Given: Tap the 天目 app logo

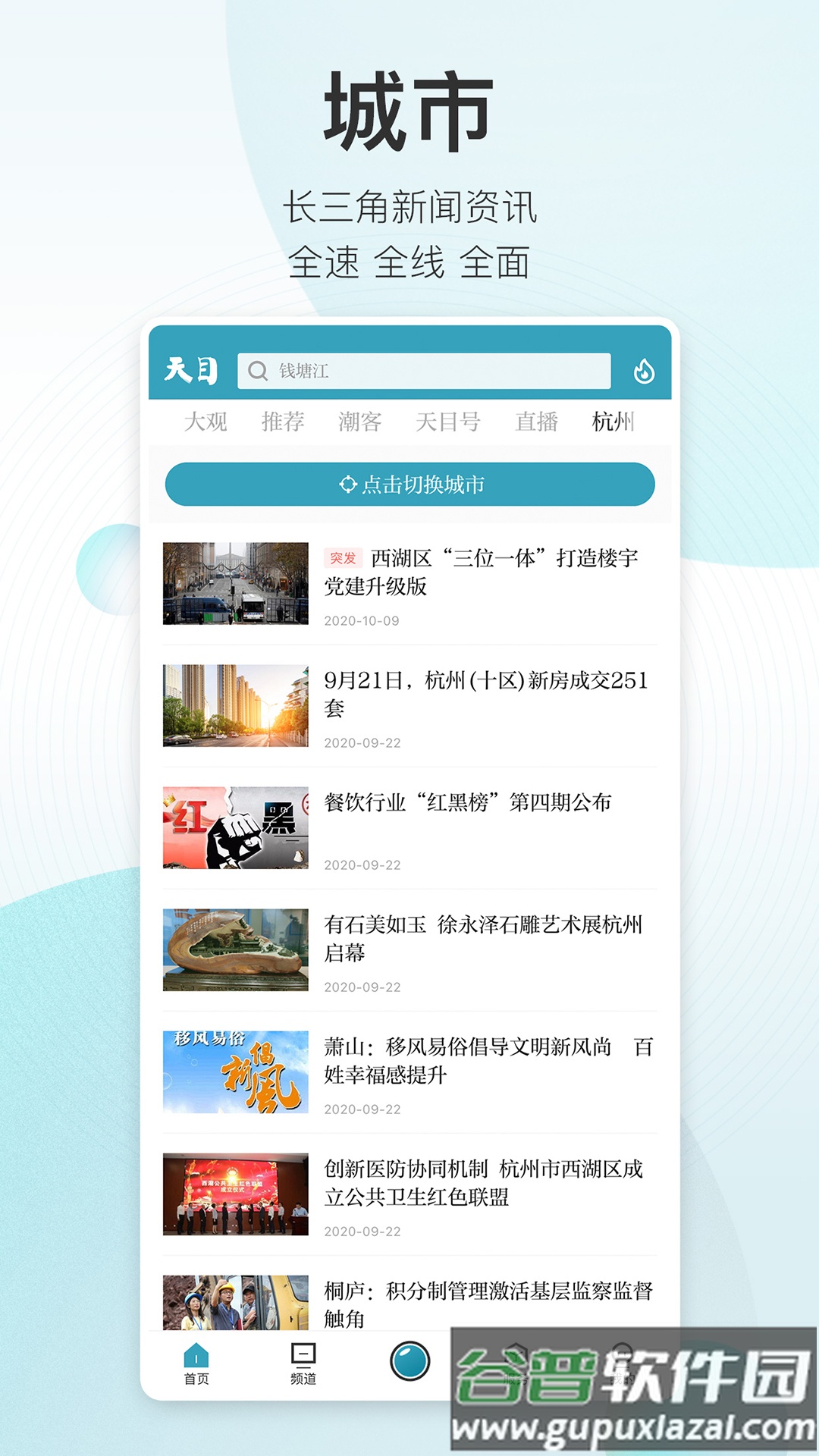Looking at the screenshot, I should [191, 371].
